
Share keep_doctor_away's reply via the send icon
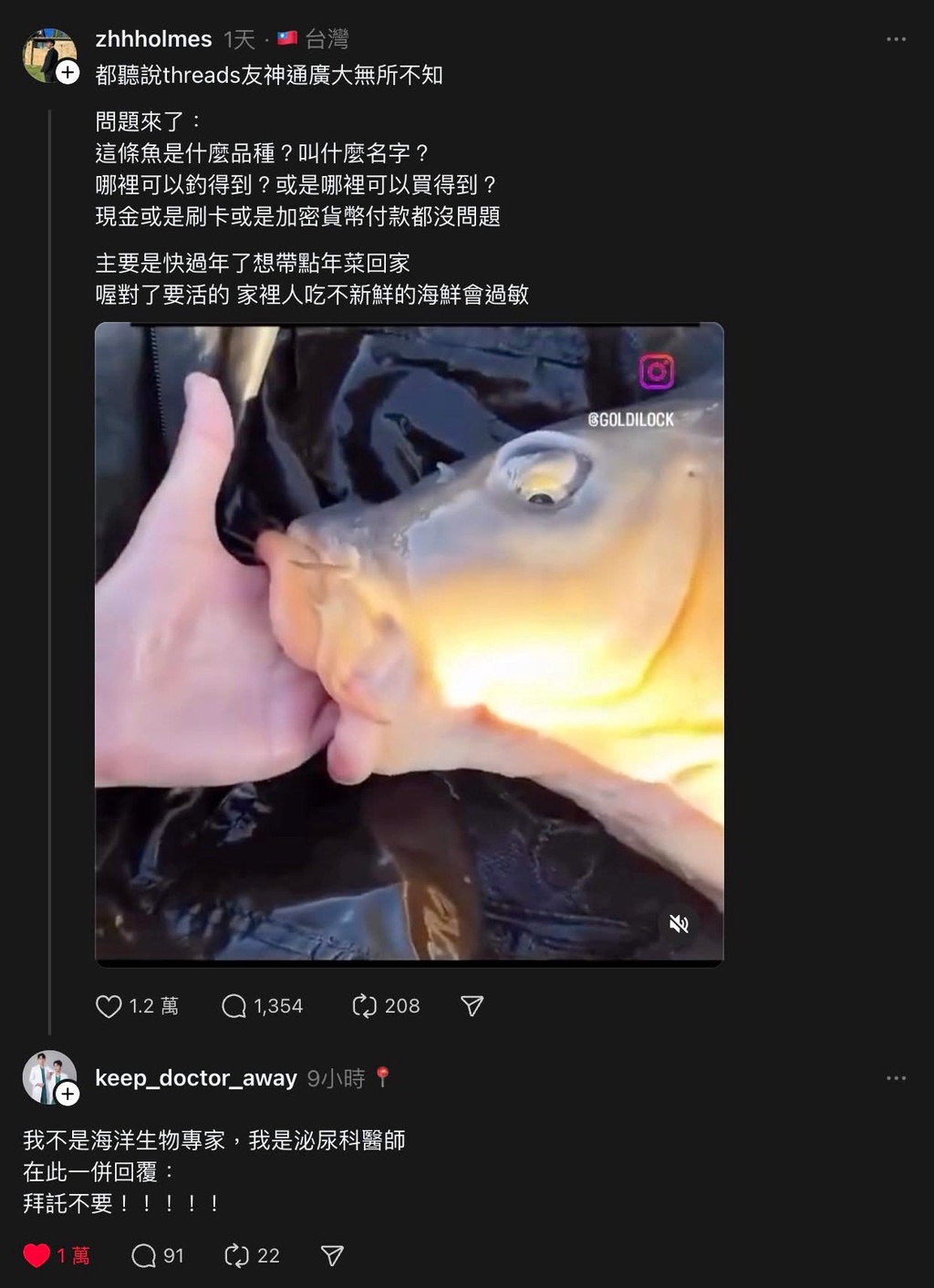[x=332, y=1256]
